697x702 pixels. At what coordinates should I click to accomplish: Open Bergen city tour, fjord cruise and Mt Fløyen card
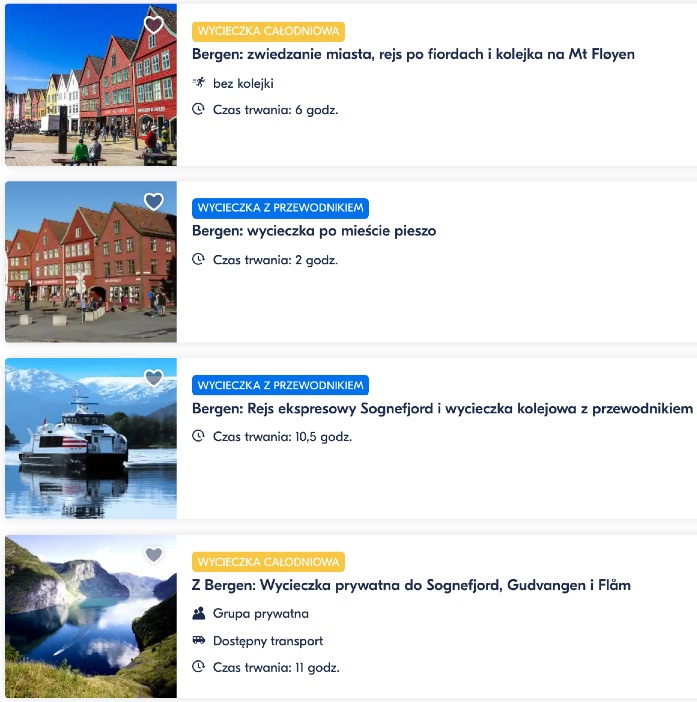click(x=413, y=54)
